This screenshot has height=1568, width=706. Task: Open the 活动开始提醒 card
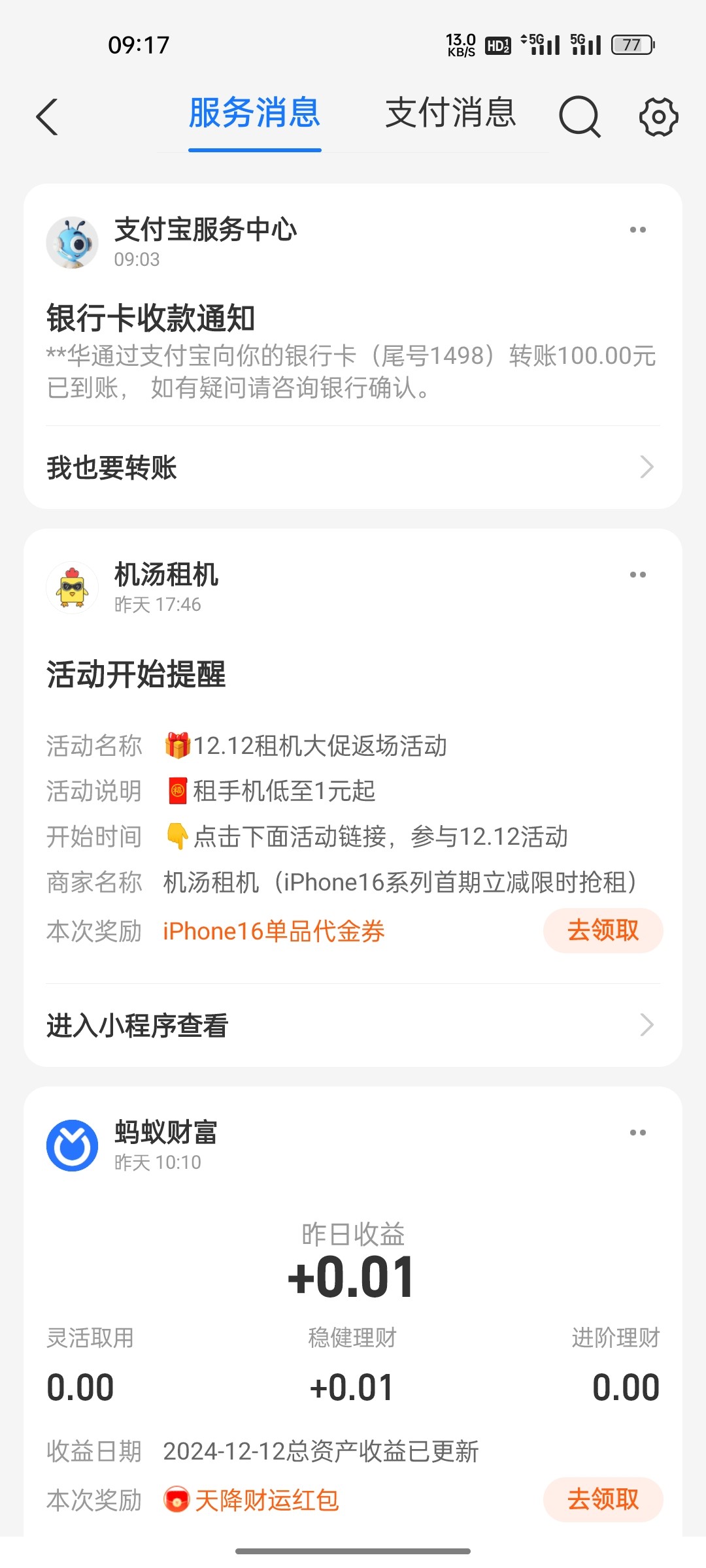pyautogui.click(x=353, y=675)
